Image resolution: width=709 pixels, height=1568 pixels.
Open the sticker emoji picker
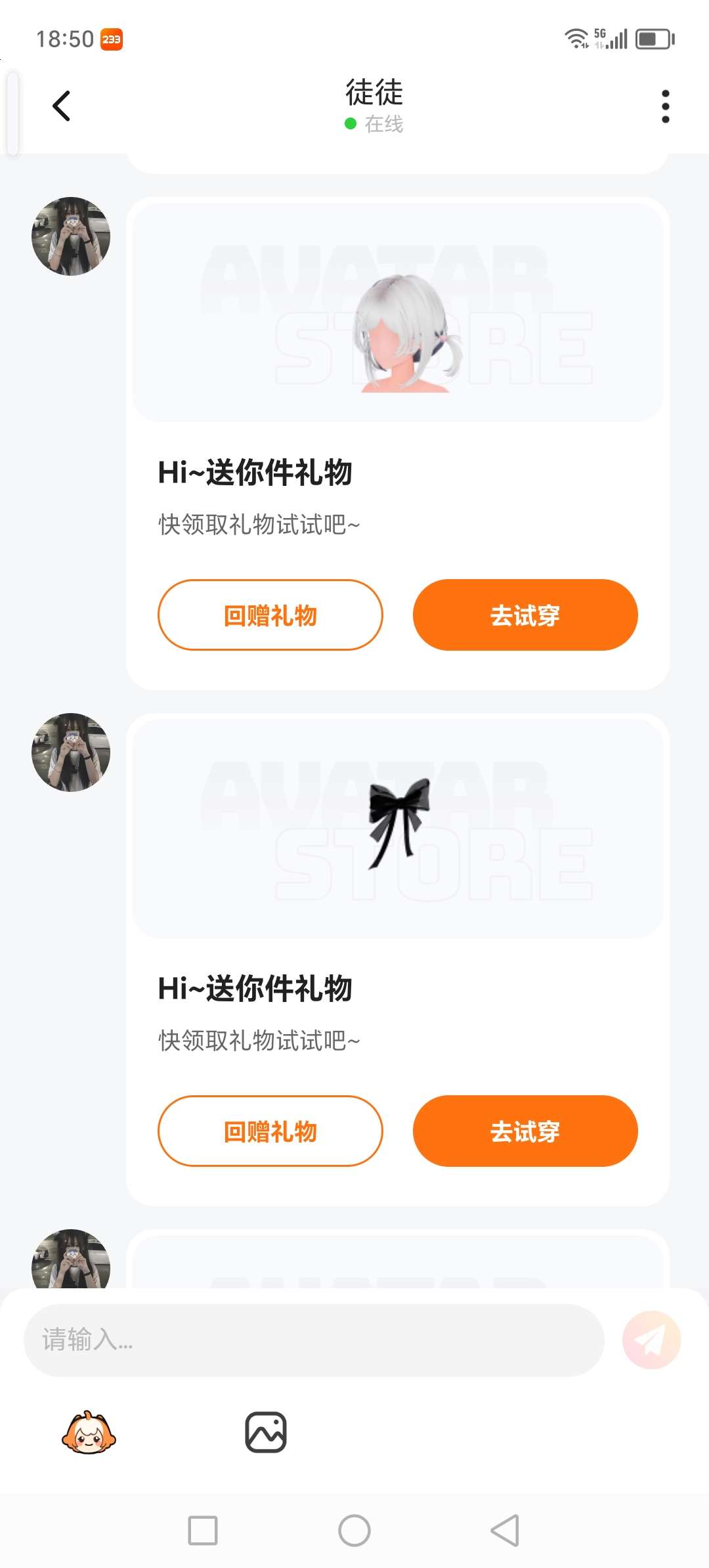click(89, 1432)
